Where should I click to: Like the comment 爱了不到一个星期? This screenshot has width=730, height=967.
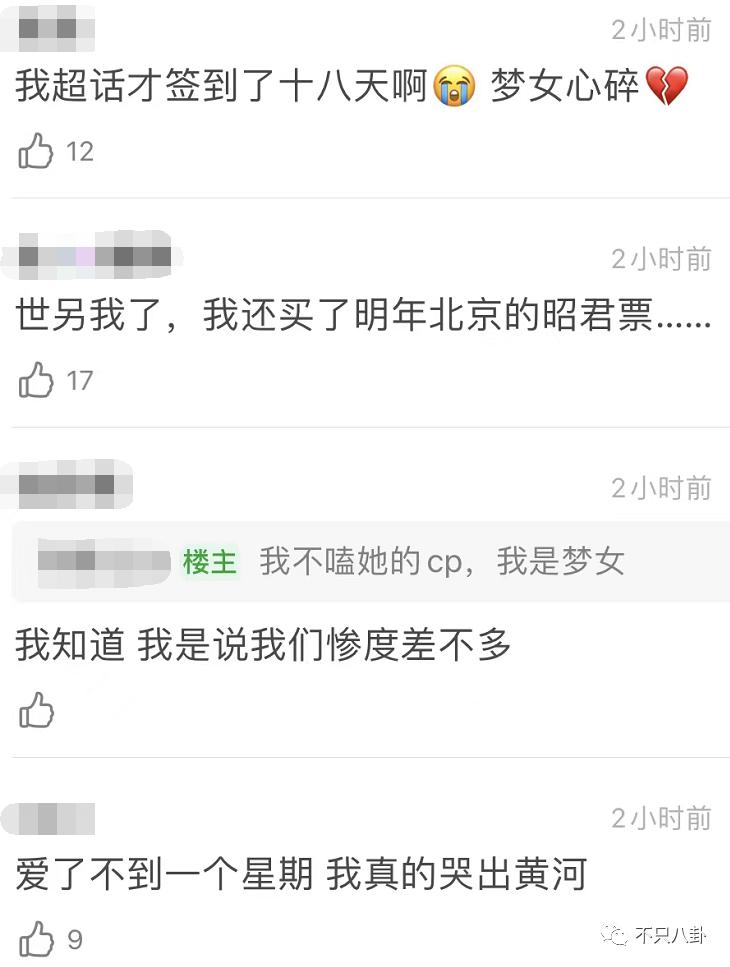click(36, 940)
